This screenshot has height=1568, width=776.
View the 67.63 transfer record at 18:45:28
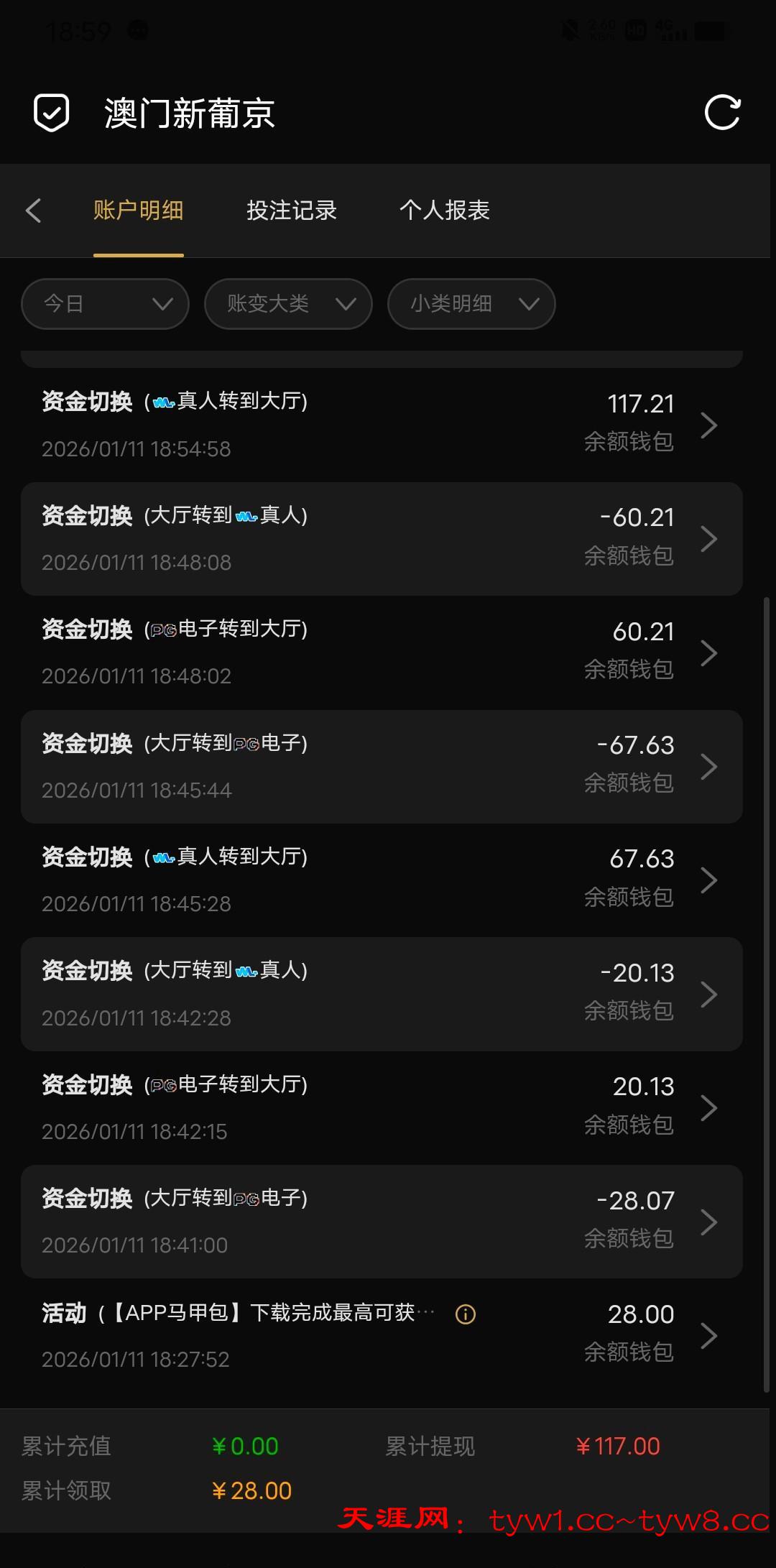(381, 880)
